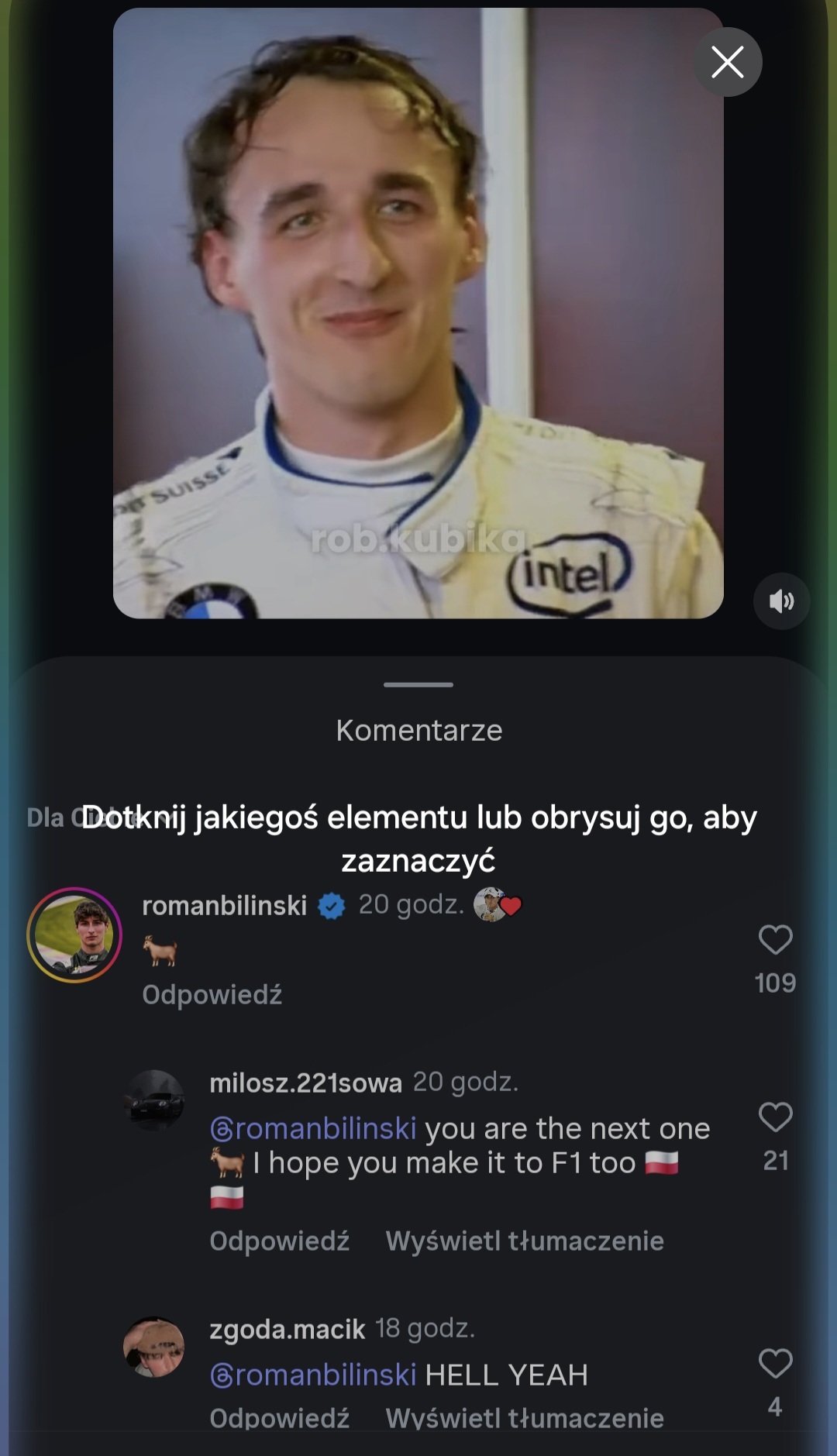Reply to zgoda.macik's comment
837x1456 pixels.
(x=279, y=1418)
